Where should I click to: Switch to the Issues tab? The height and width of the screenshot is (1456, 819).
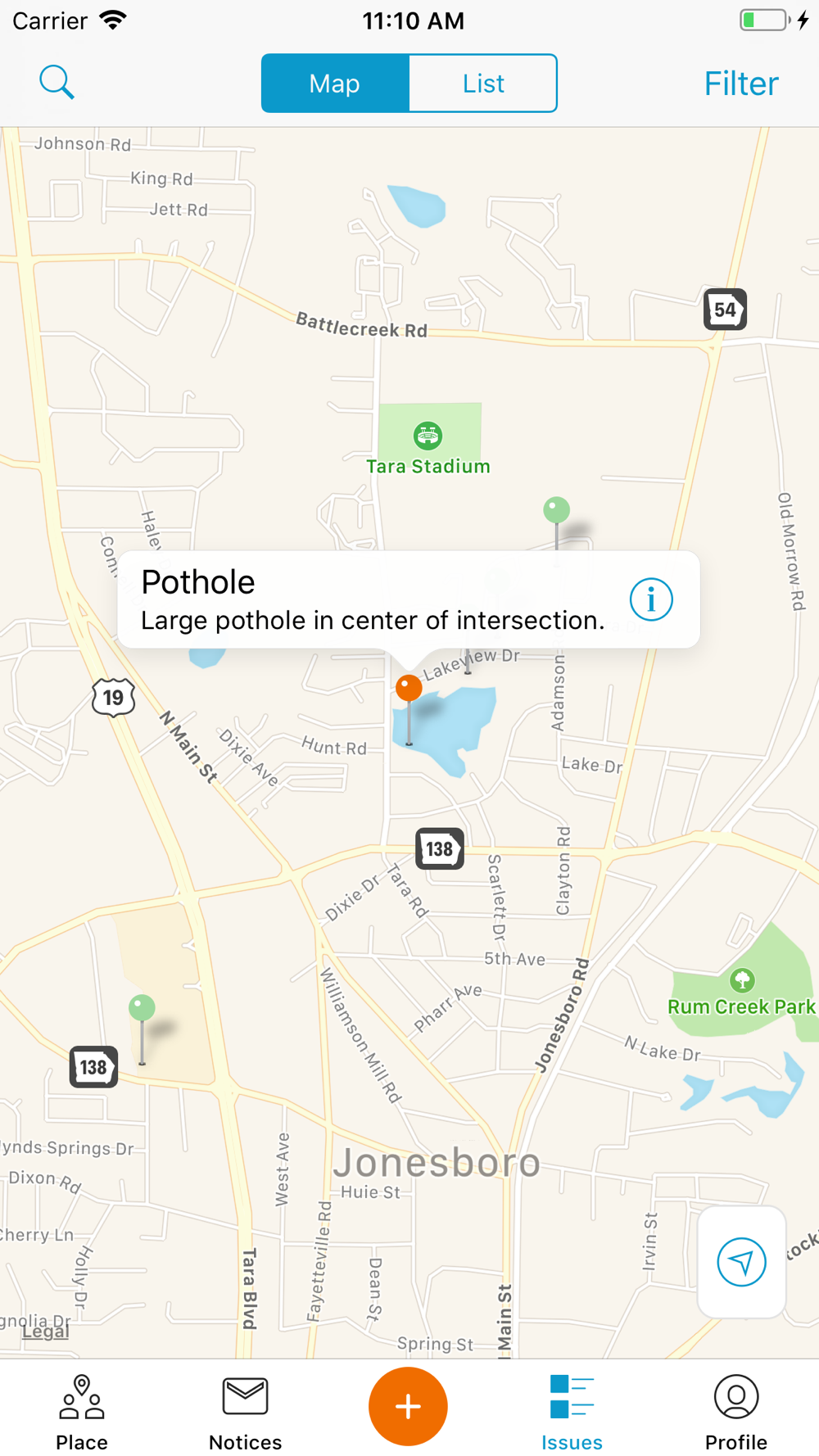[x=572, y=1413]
